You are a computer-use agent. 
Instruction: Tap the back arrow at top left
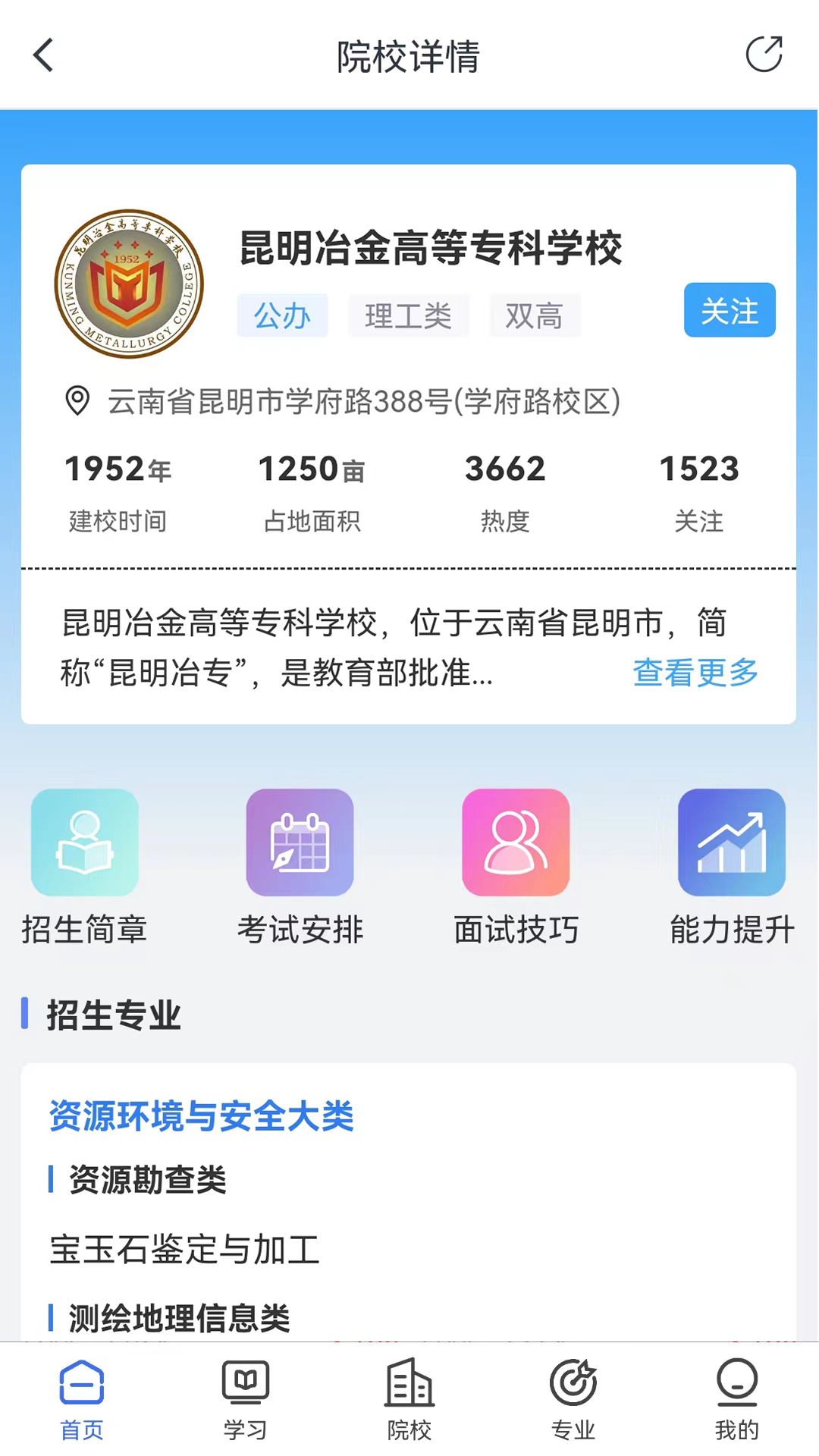coord(43,55)
